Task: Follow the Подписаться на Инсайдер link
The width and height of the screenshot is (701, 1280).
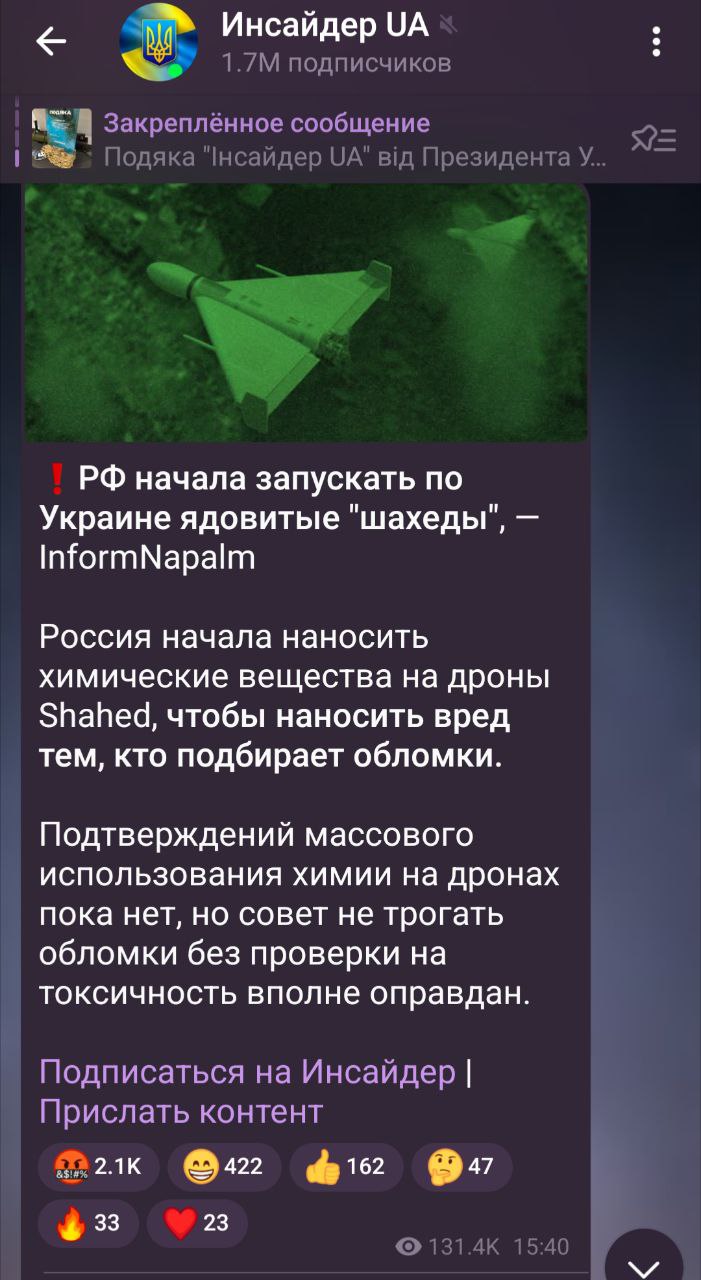Action: 247,1071
